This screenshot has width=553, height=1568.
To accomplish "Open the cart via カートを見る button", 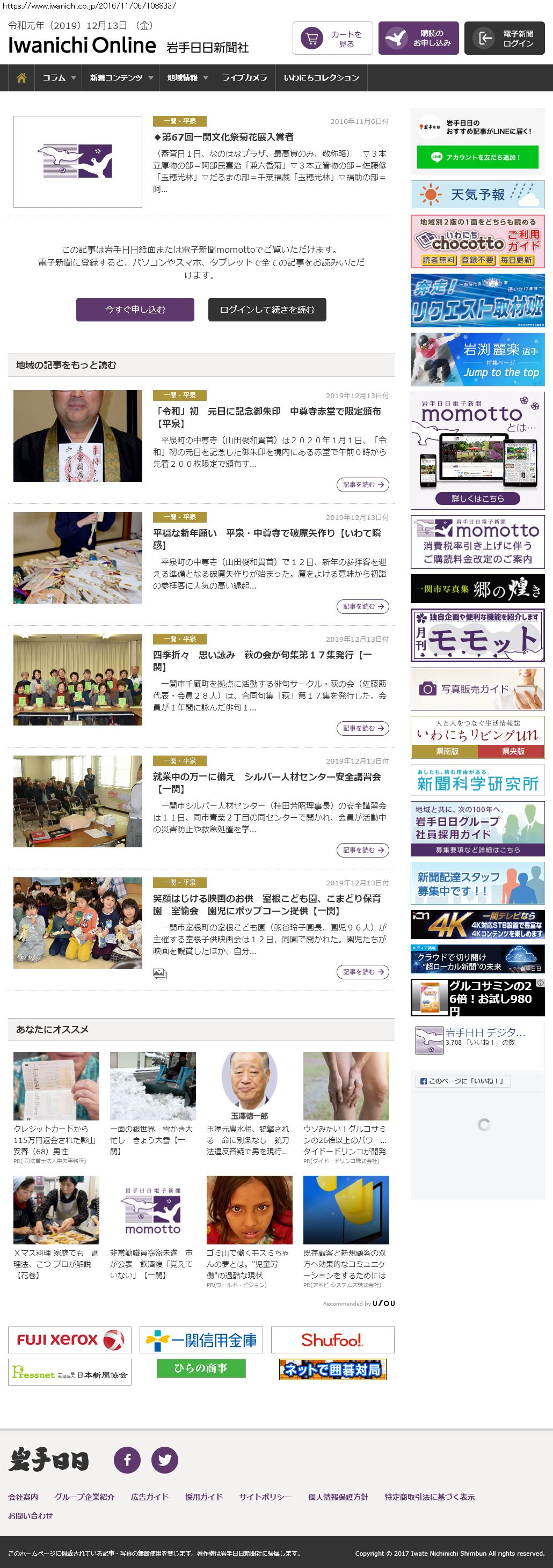I will (332, 38).
